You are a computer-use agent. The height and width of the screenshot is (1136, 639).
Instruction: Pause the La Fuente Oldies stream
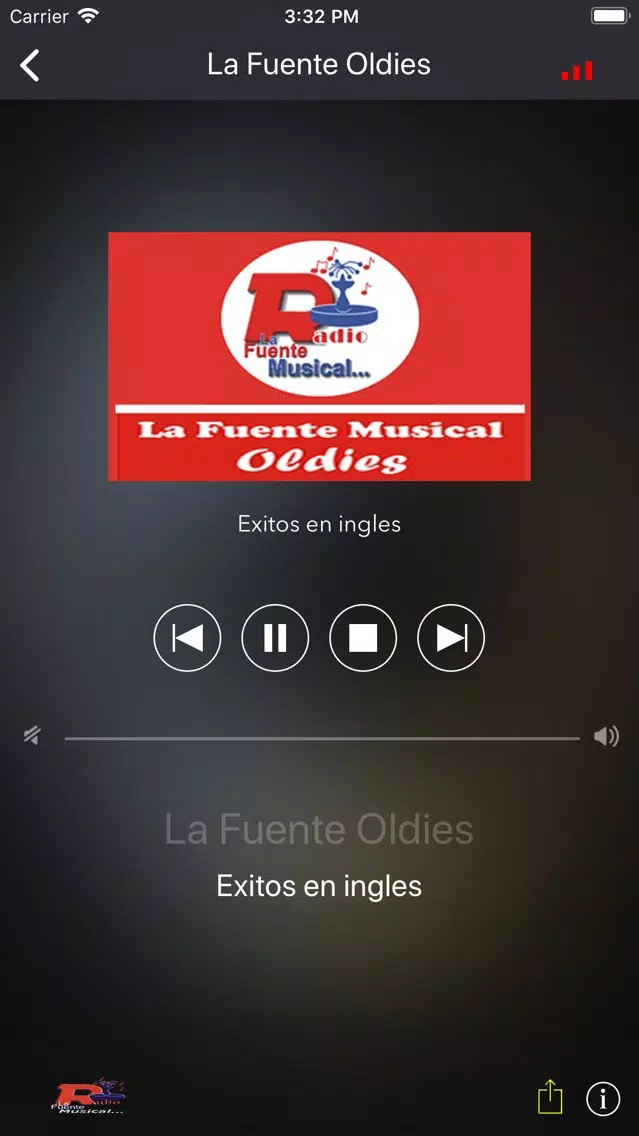coord(275,638)
